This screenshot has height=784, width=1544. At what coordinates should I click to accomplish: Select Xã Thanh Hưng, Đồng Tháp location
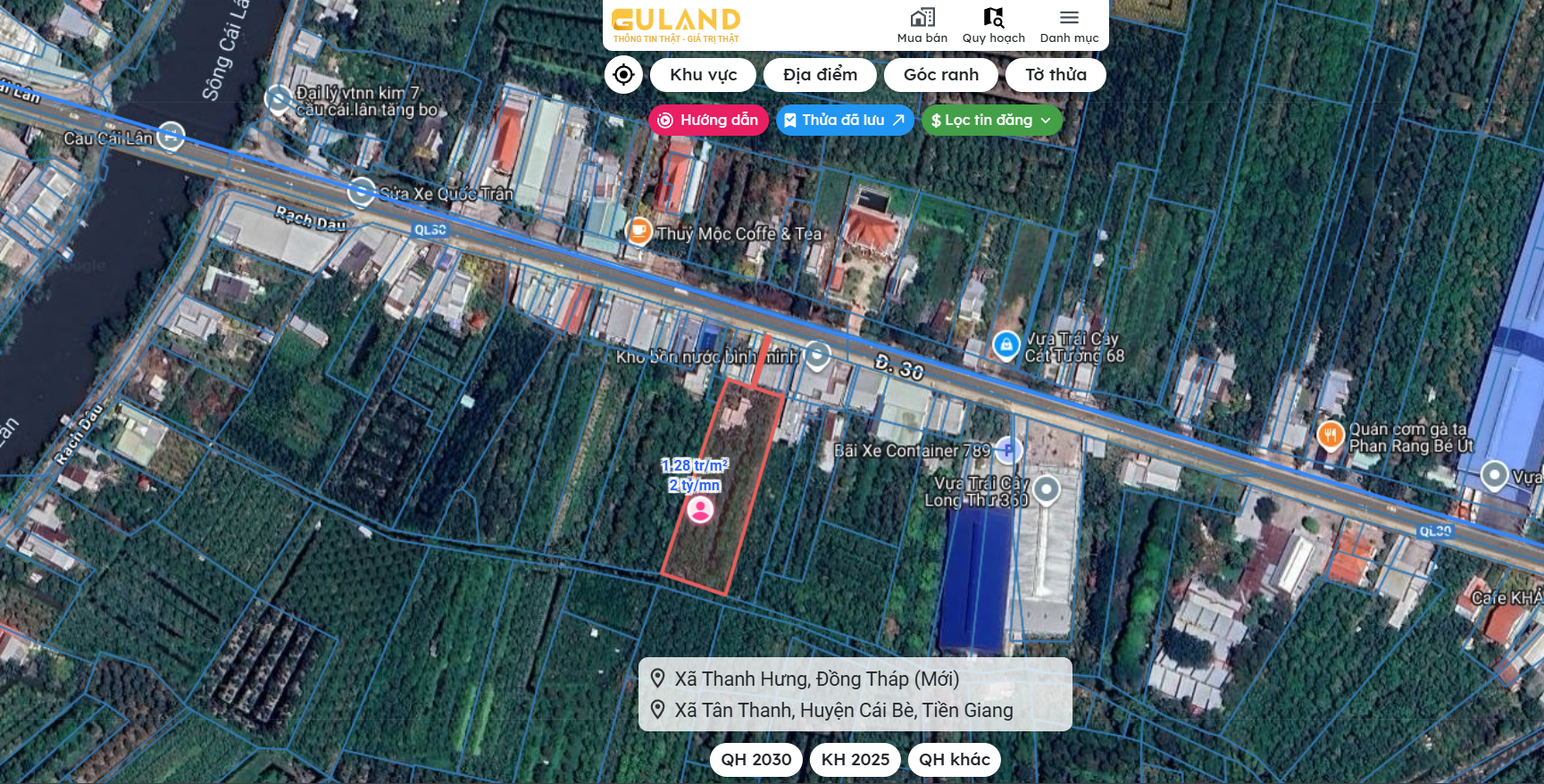pyautogui.click(x=816, y=680)
